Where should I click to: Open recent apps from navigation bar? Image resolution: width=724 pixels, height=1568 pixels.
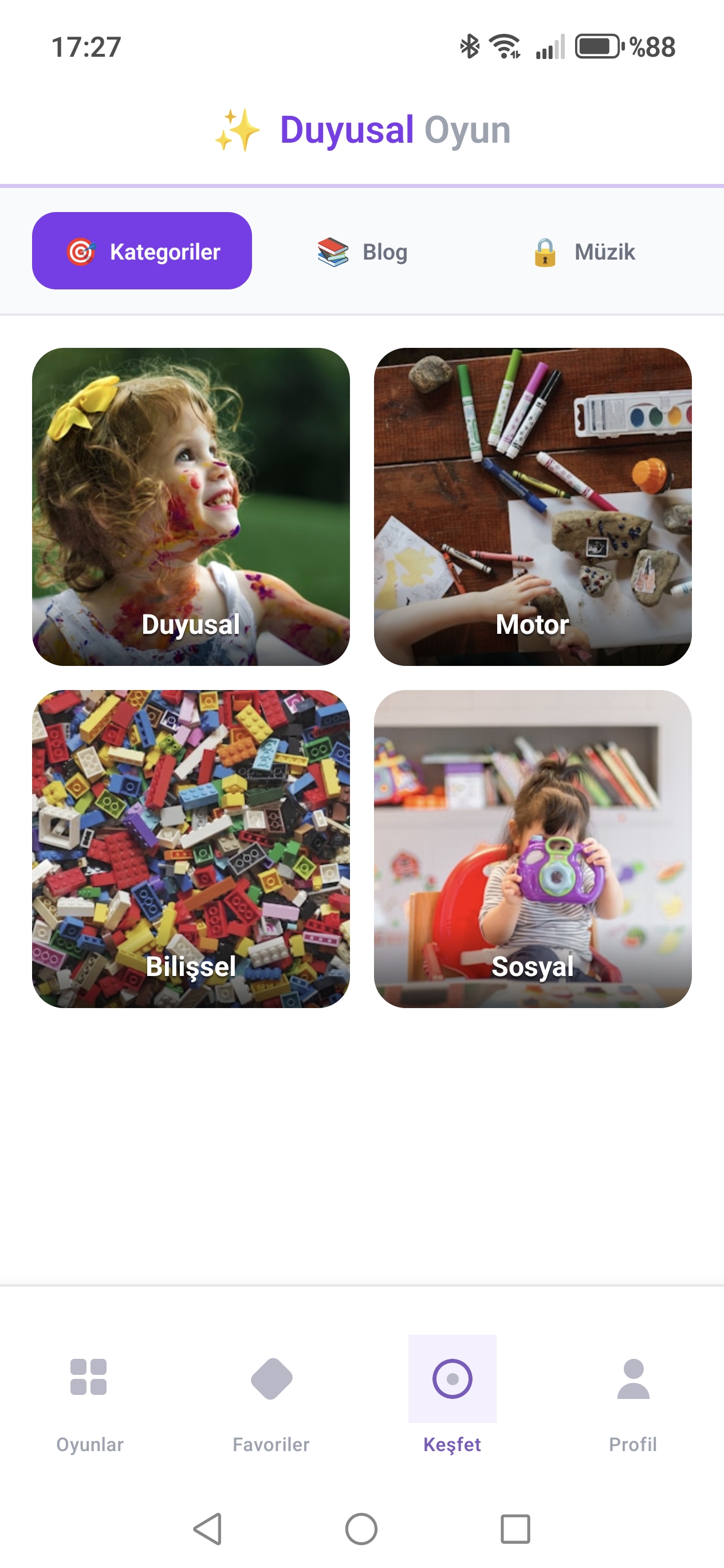point(516,1528)
